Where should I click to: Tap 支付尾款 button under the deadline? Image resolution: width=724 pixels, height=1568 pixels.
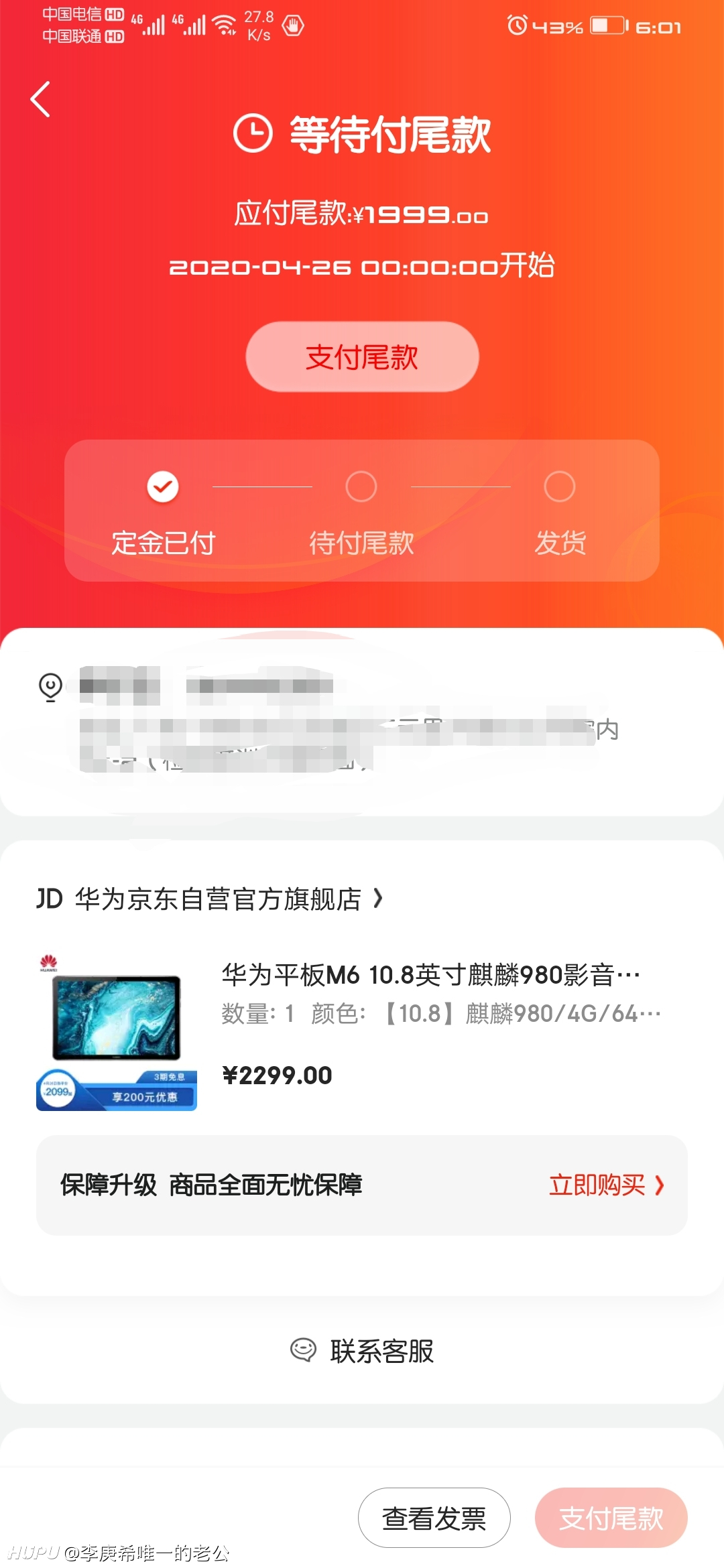[x=362, y=356]
